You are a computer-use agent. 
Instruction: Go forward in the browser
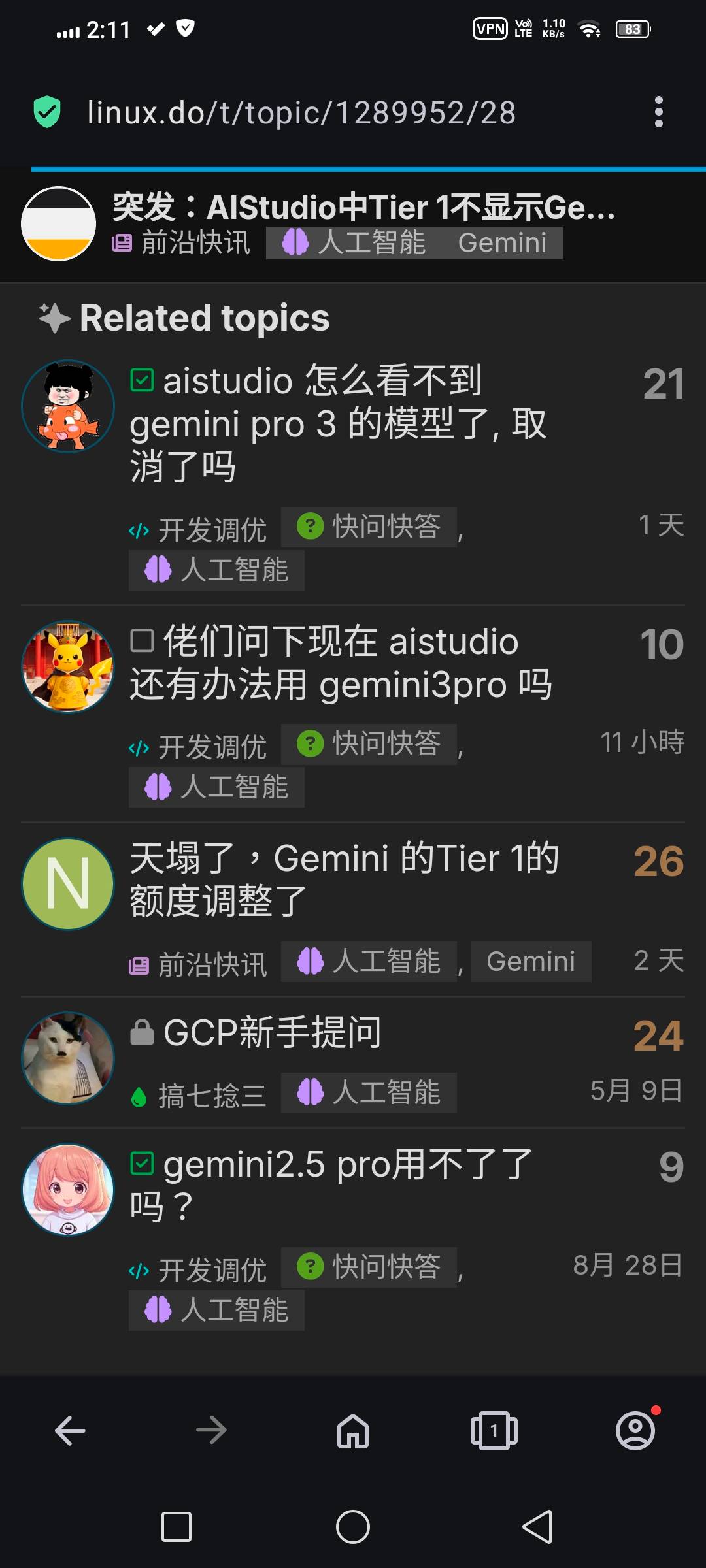tap(211, 1431)
